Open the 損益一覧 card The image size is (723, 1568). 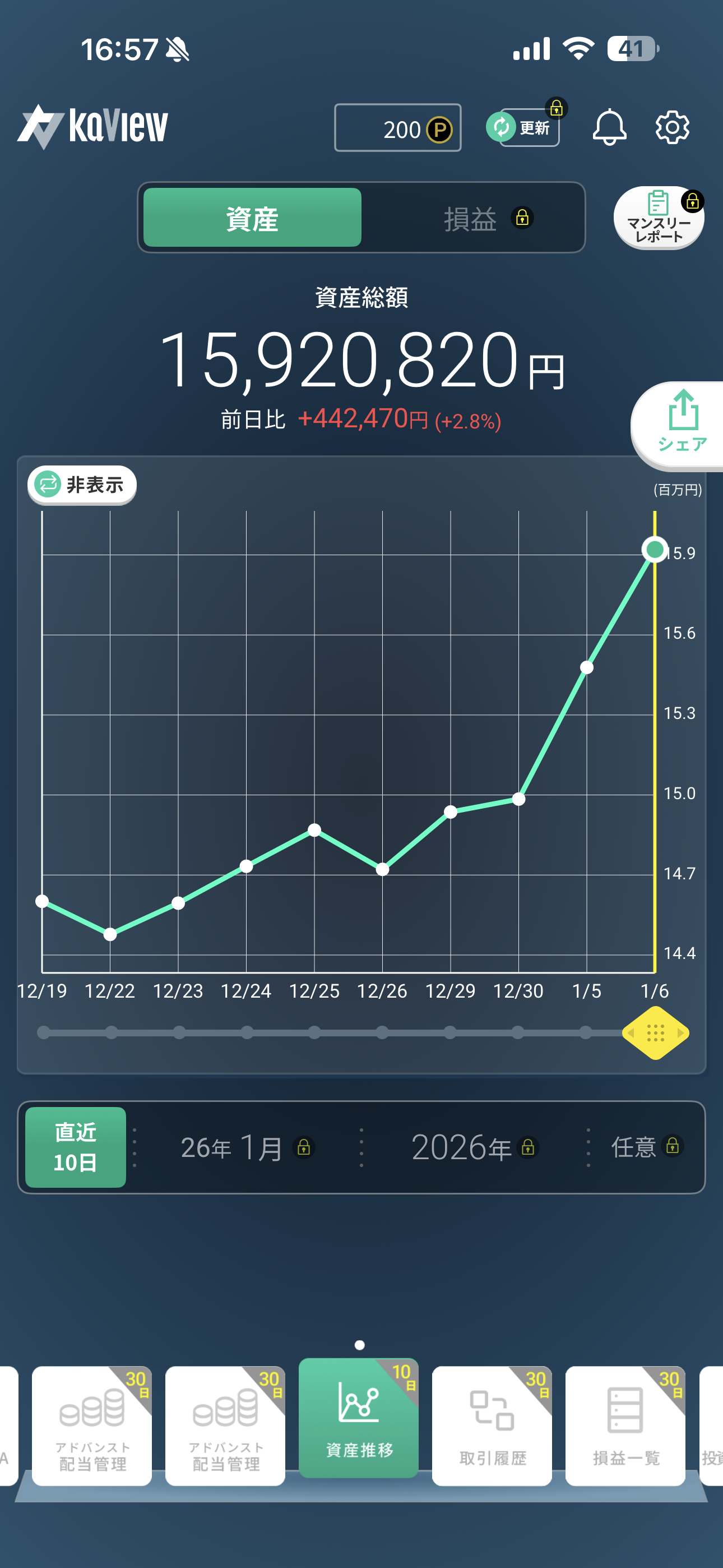(x=625, y=1426)
